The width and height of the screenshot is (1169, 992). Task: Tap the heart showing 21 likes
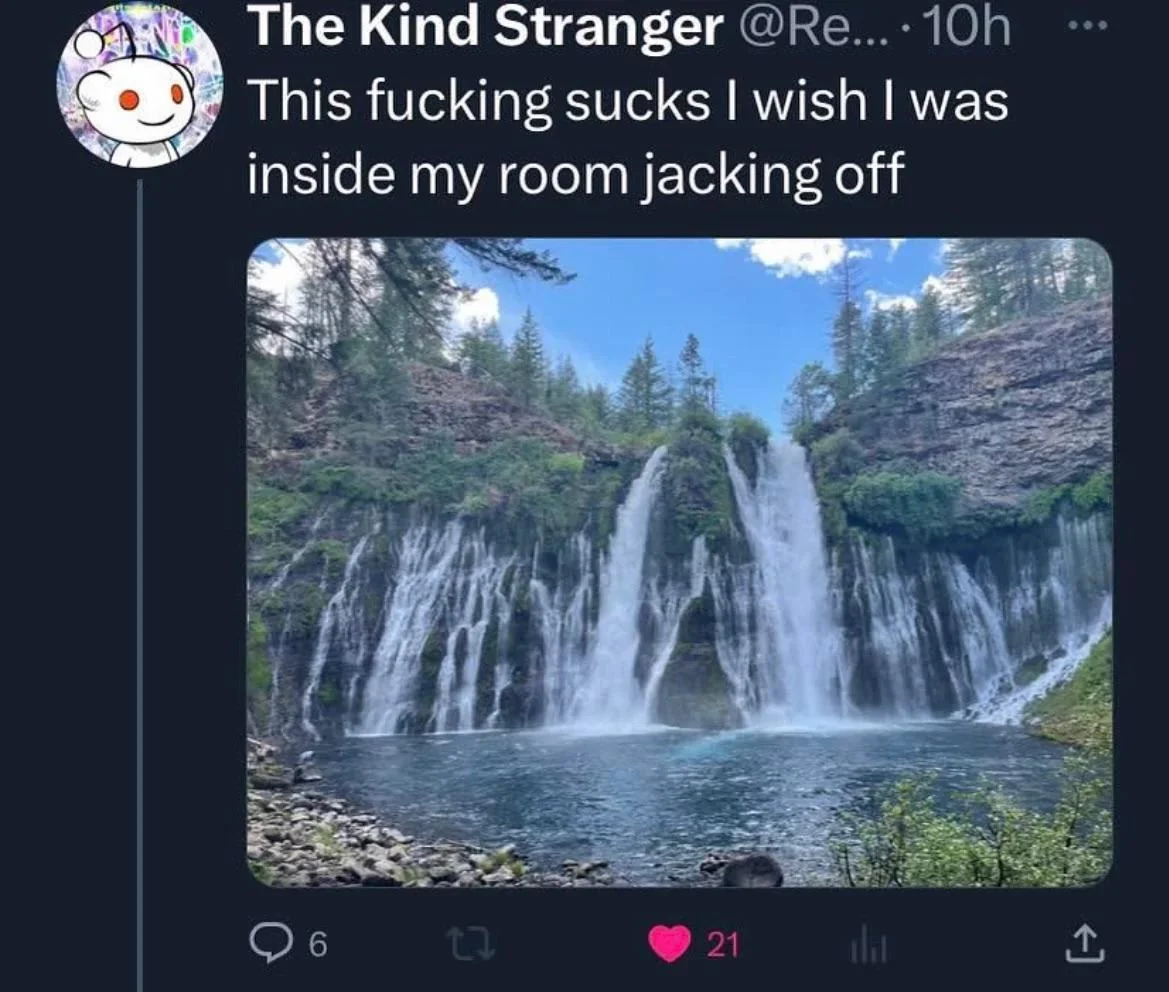click(670, 943)
